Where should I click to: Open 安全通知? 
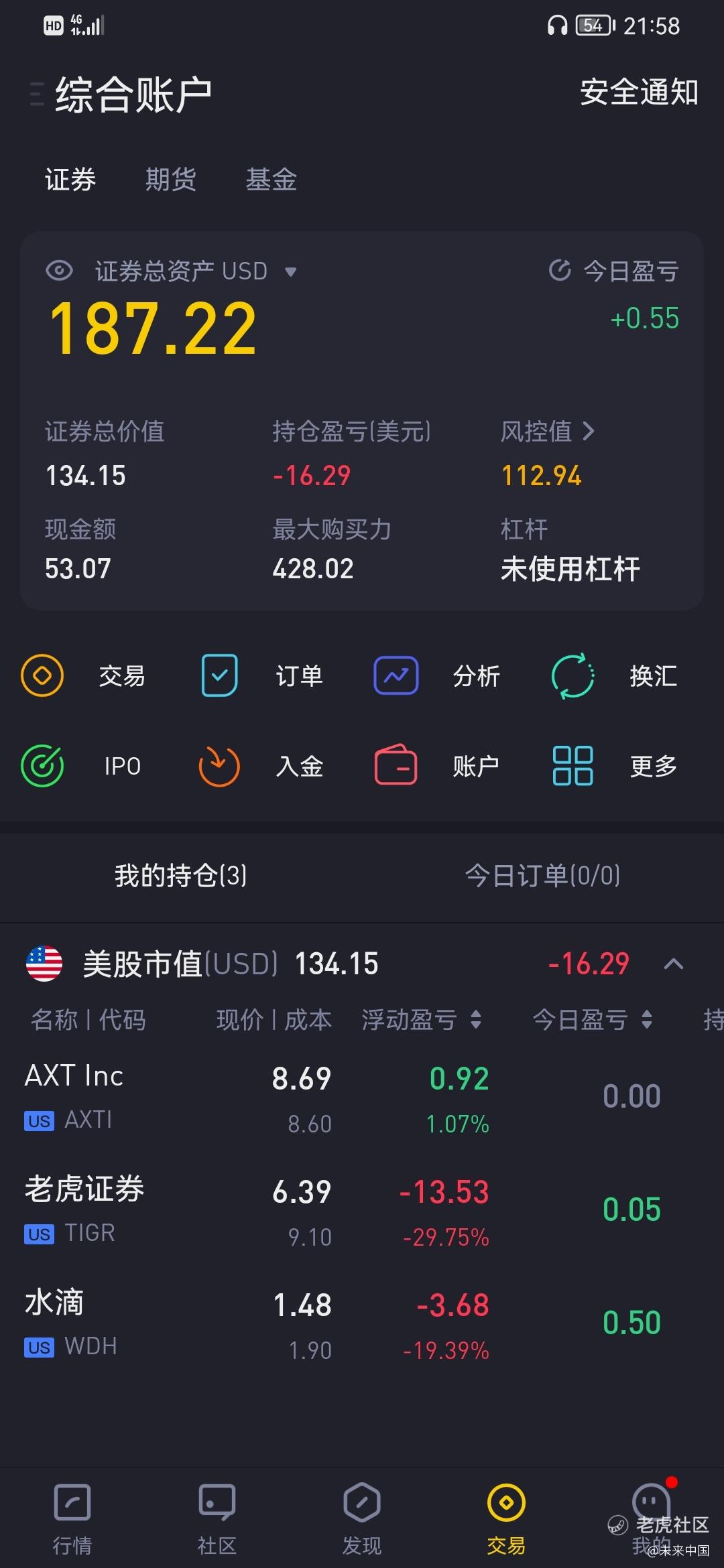pyautogui.click(x=639, y=92)
